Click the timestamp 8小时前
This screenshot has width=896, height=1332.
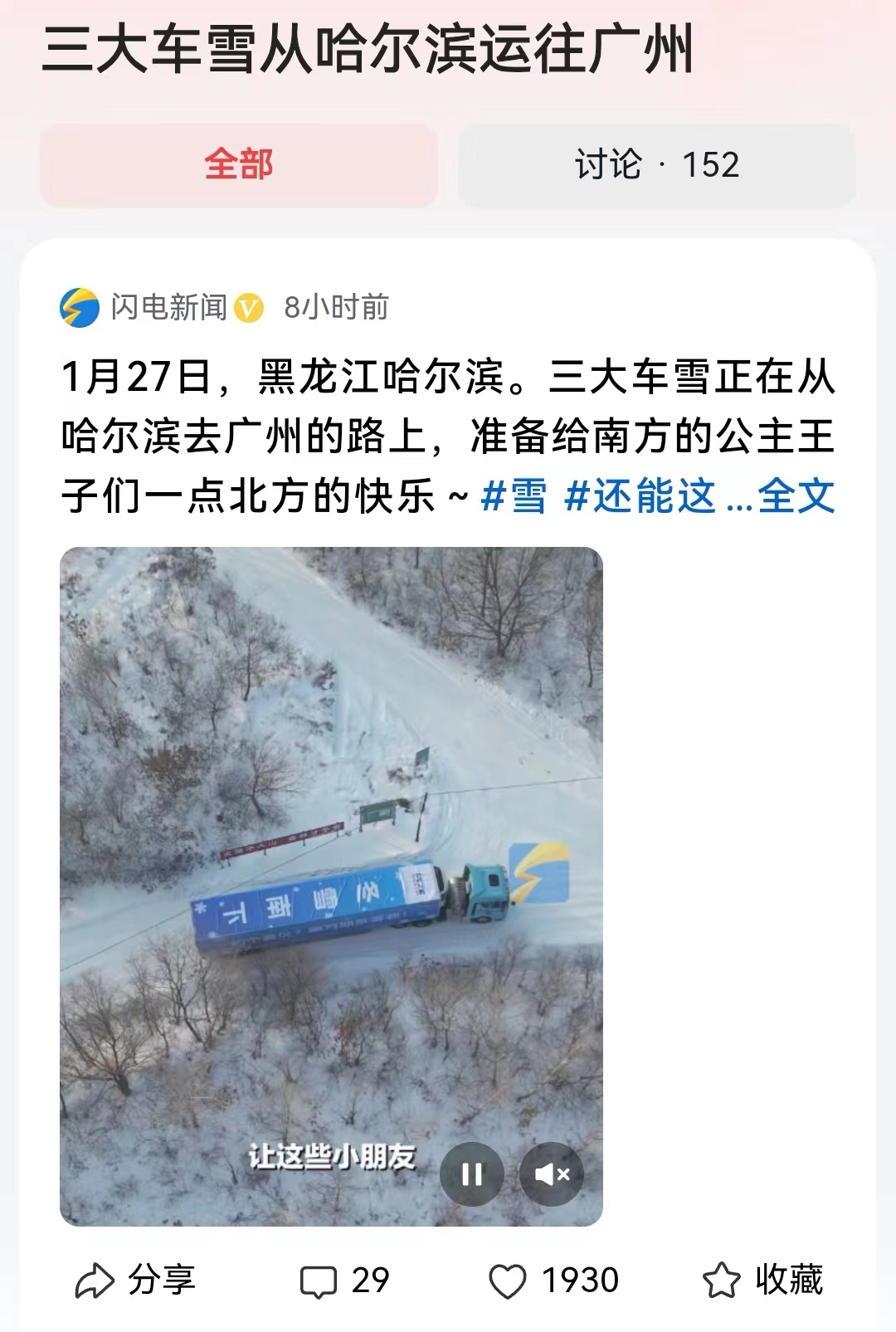click(338, 308)
